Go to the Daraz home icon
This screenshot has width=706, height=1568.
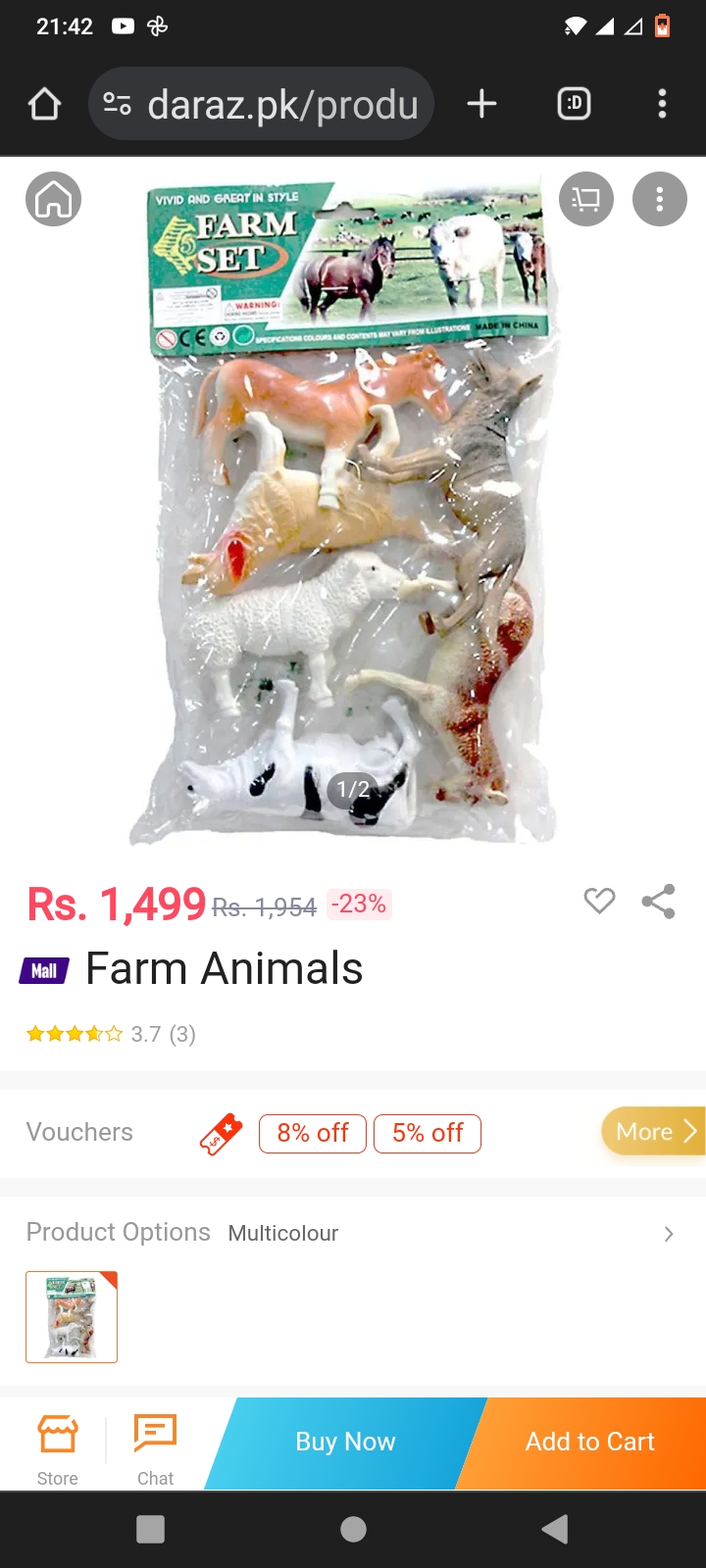(53, 199)
